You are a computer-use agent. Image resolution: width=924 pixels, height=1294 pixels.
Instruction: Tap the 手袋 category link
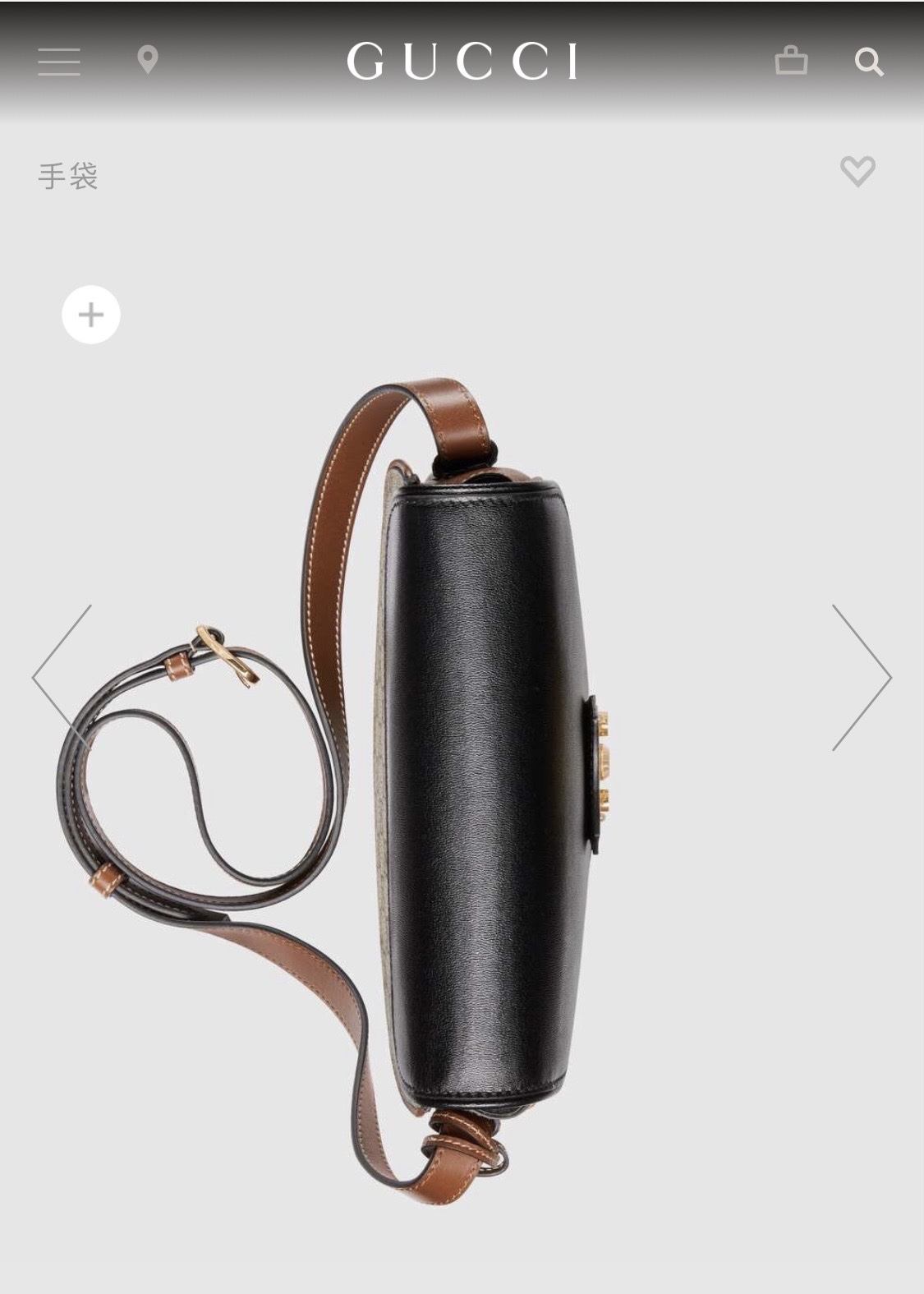pos(68,176)
